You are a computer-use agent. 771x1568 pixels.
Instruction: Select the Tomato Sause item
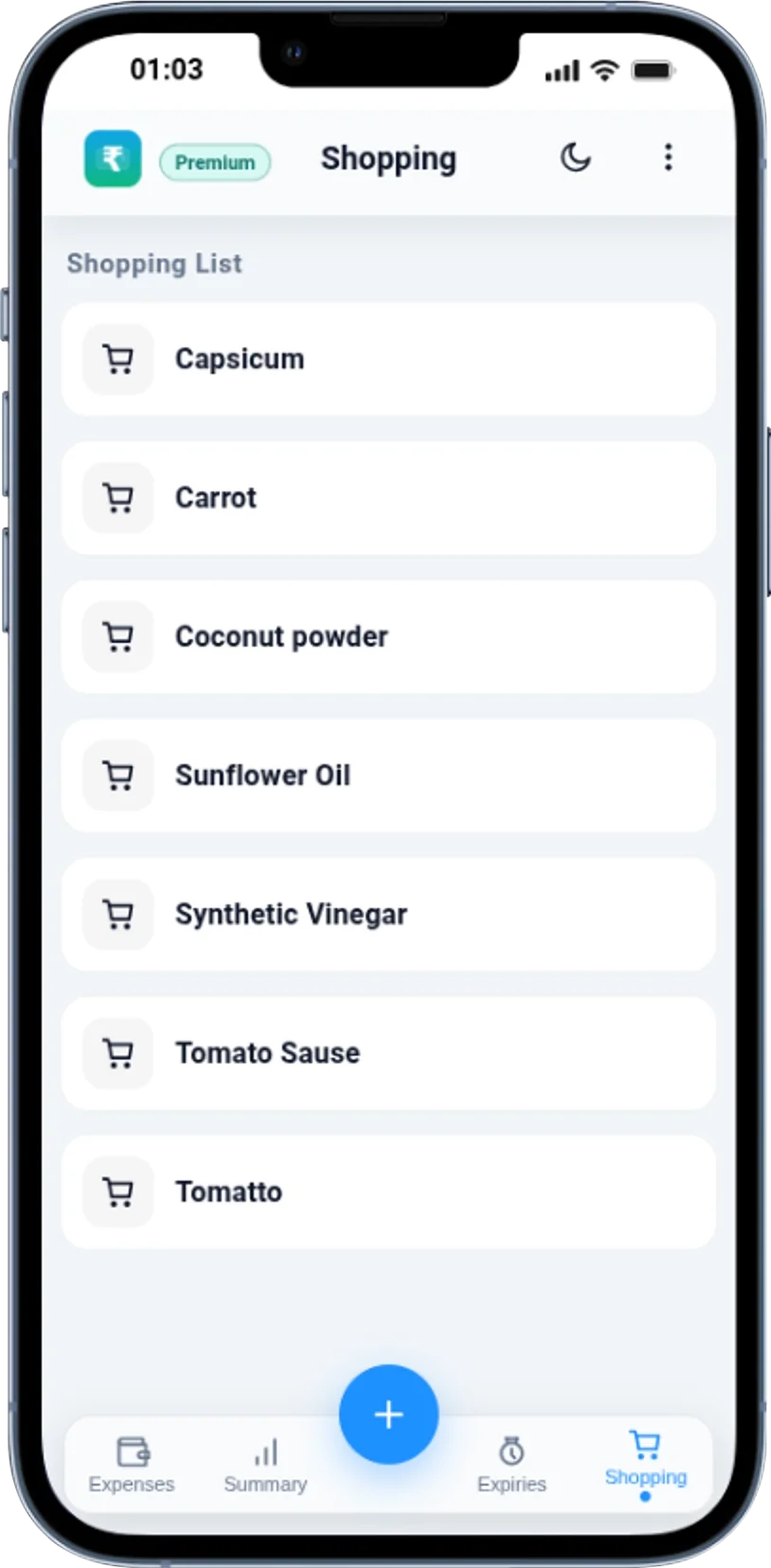pos(387,1053)
